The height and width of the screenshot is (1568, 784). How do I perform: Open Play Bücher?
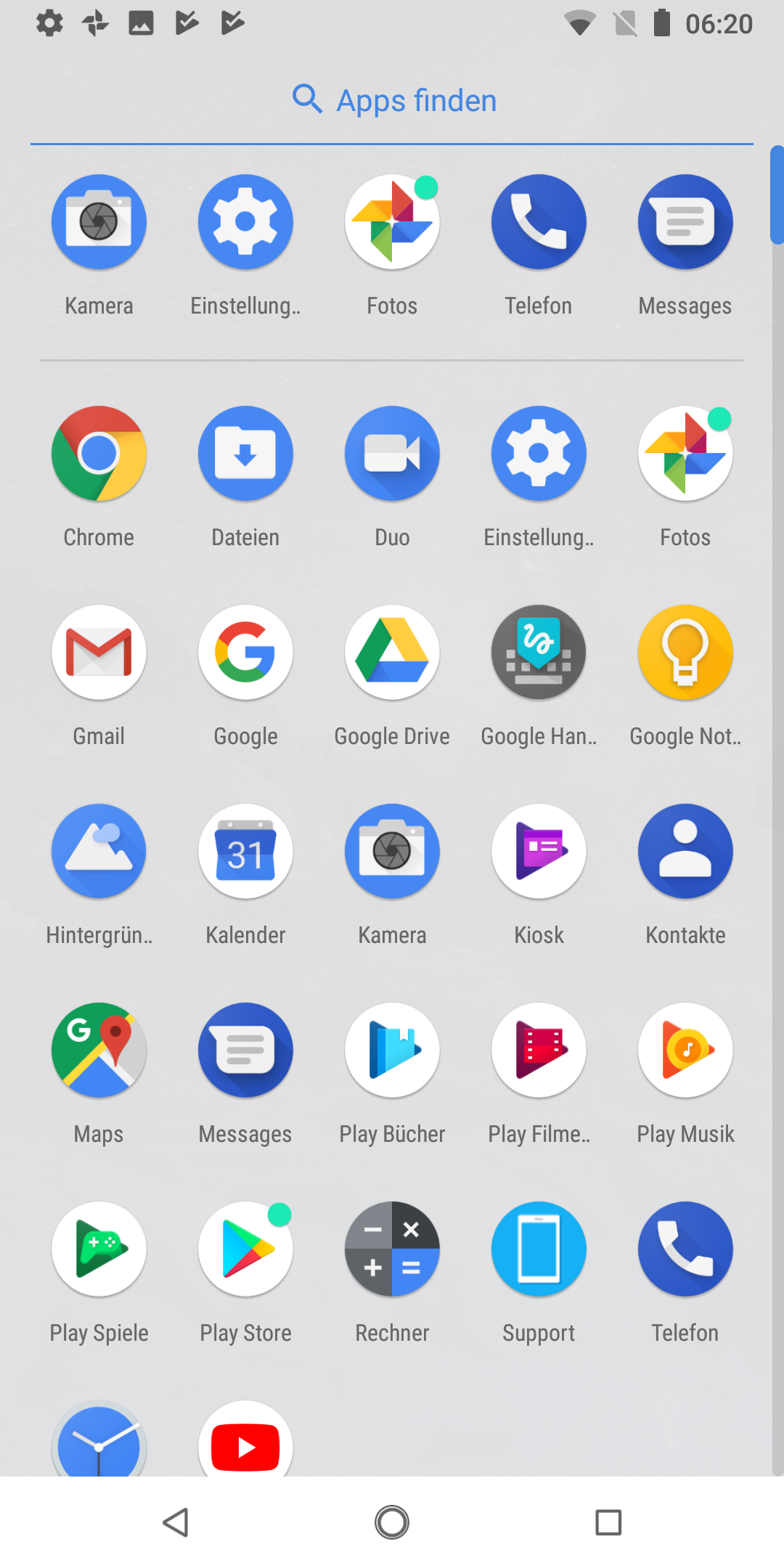click(392, 1050)
